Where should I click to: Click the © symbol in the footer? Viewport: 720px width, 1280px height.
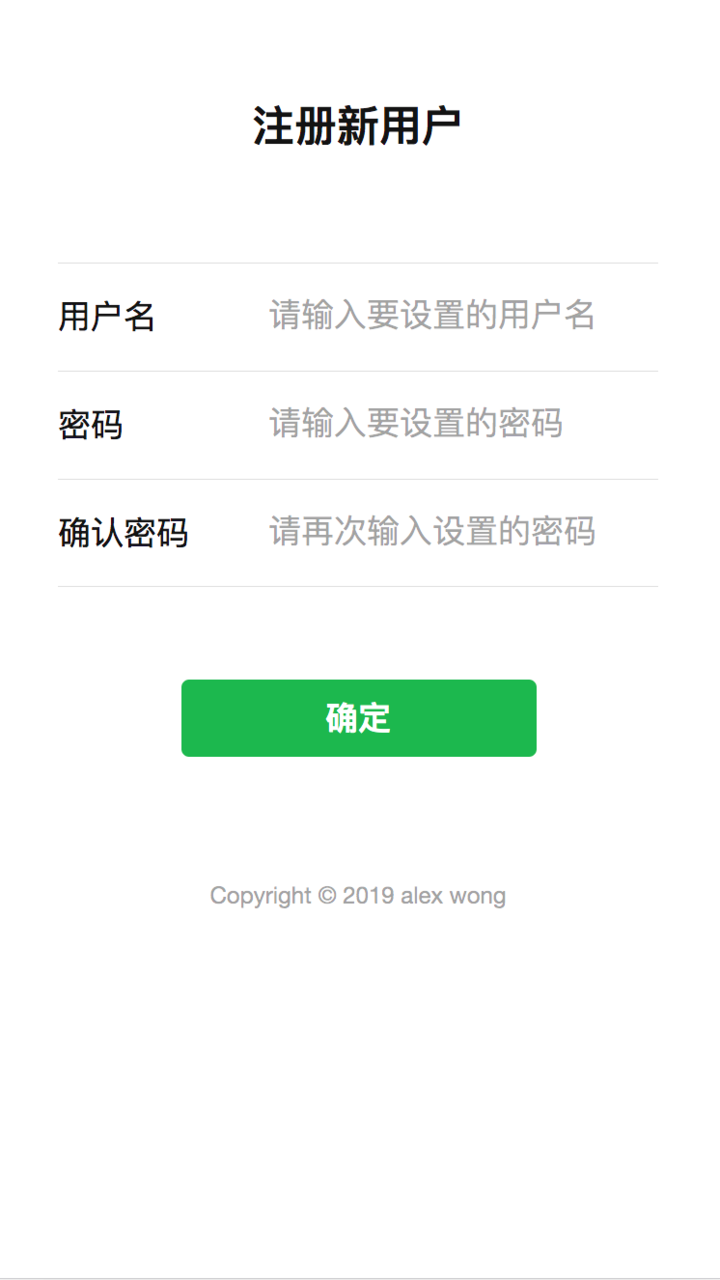[x=327, y=895]
